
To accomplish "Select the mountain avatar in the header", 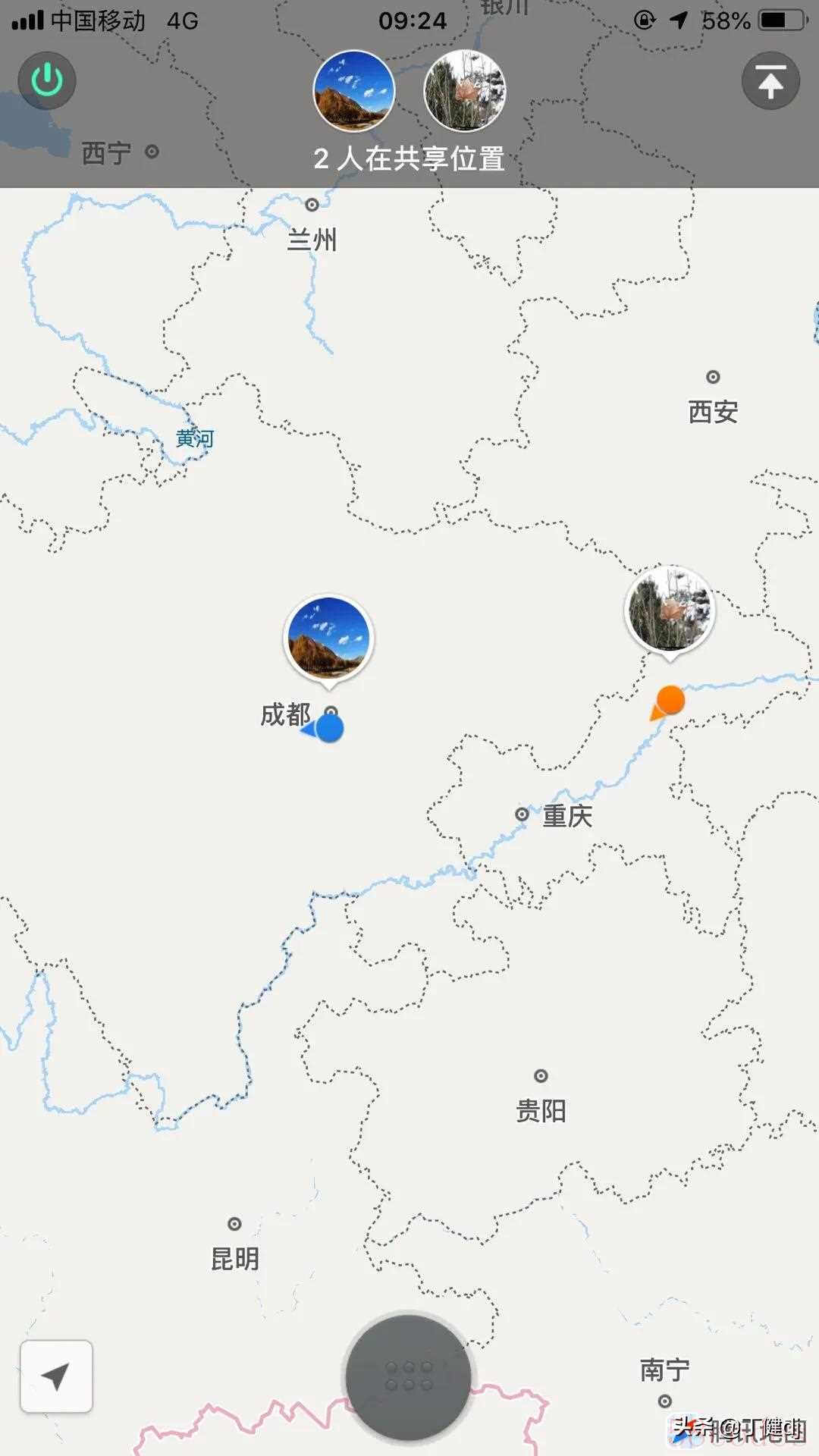I will click(x=354, y=91).
